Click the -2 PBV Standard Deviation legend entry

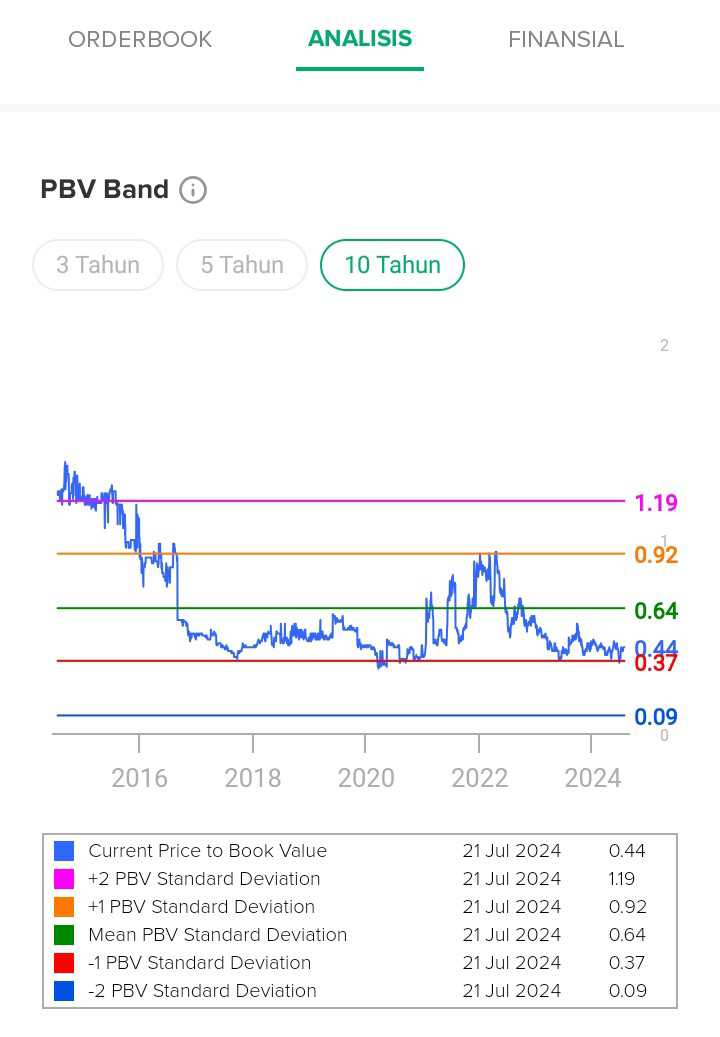[x=203, y=991]
